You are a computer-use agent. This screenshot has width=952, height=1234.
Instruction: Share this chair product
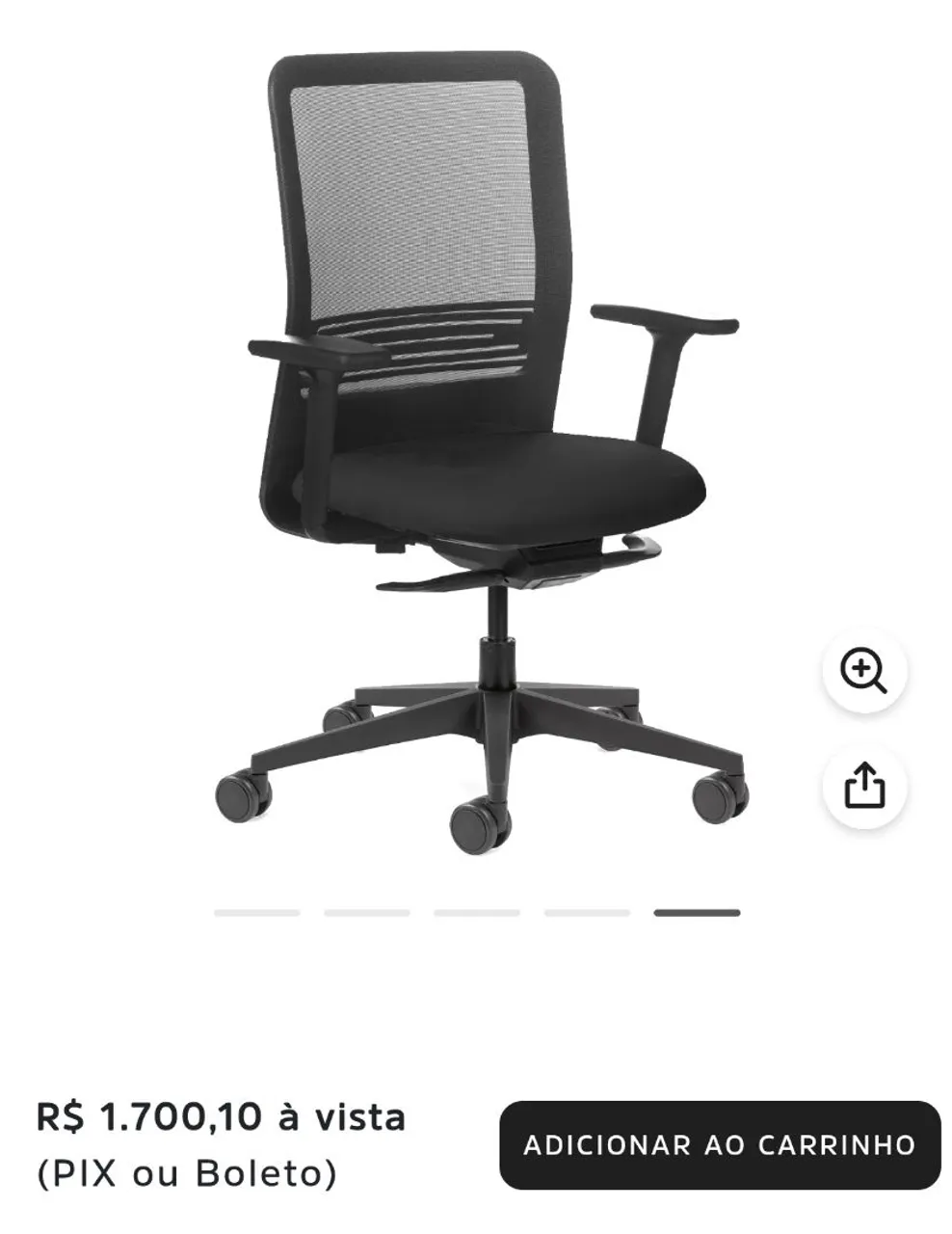863,786
